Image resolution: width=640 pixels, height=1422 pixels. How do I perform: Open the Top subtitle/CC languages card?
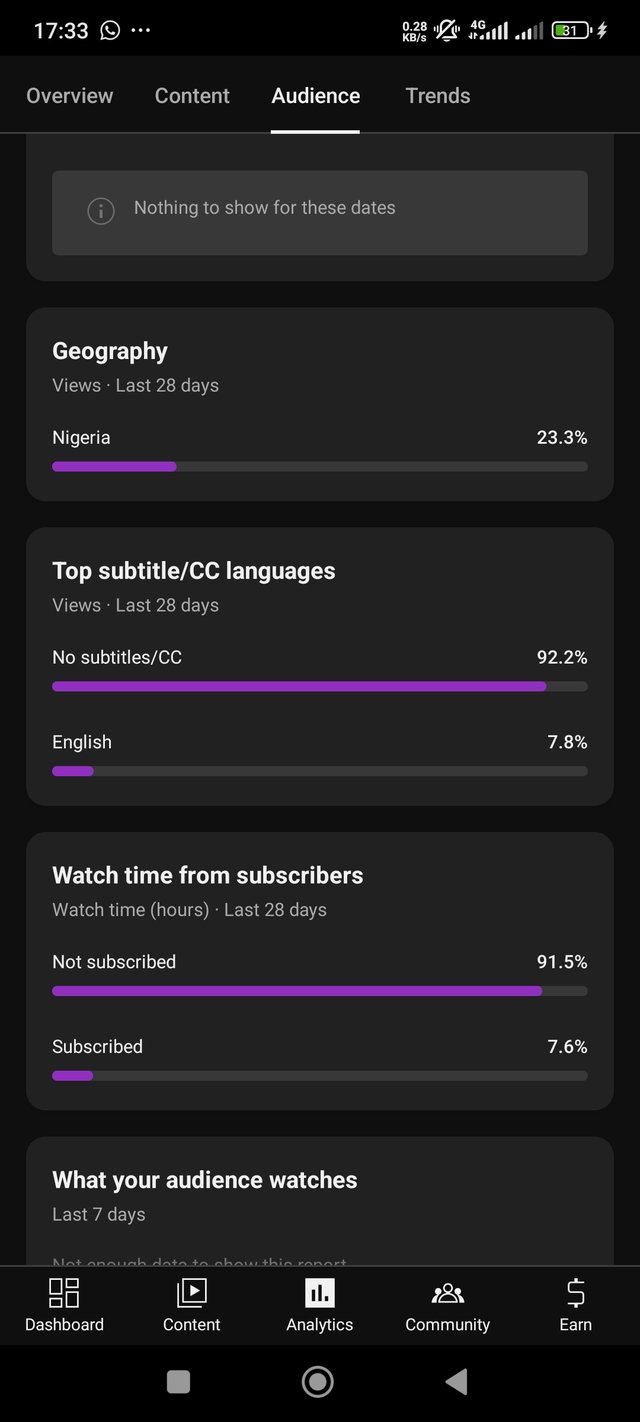pos(319,665)
